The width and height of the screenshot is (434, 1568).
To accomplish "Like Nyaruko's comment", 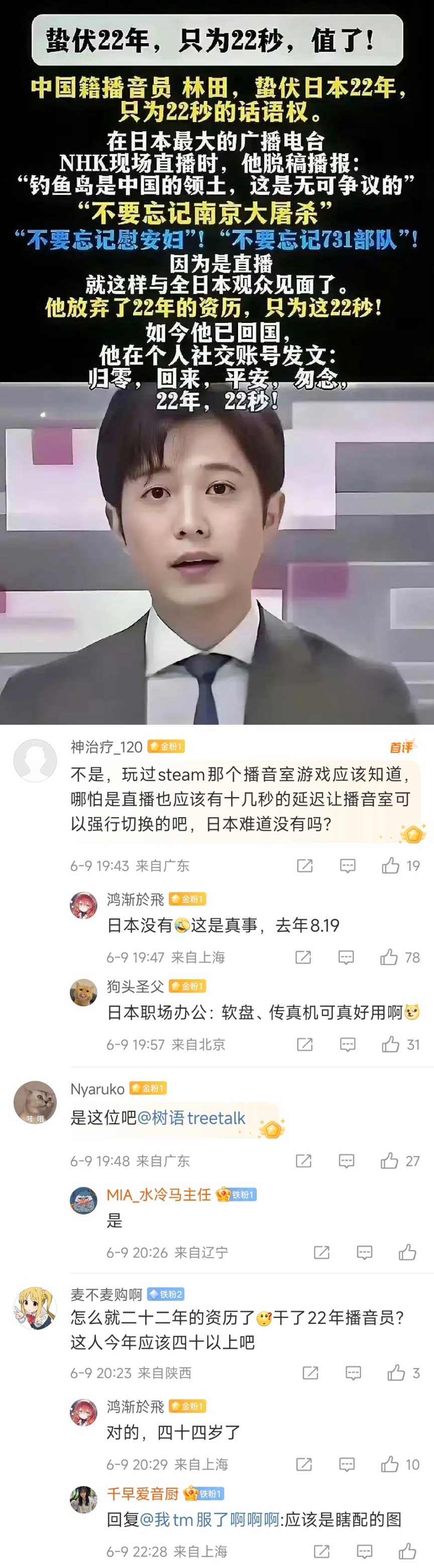I will coord(389,1161).
